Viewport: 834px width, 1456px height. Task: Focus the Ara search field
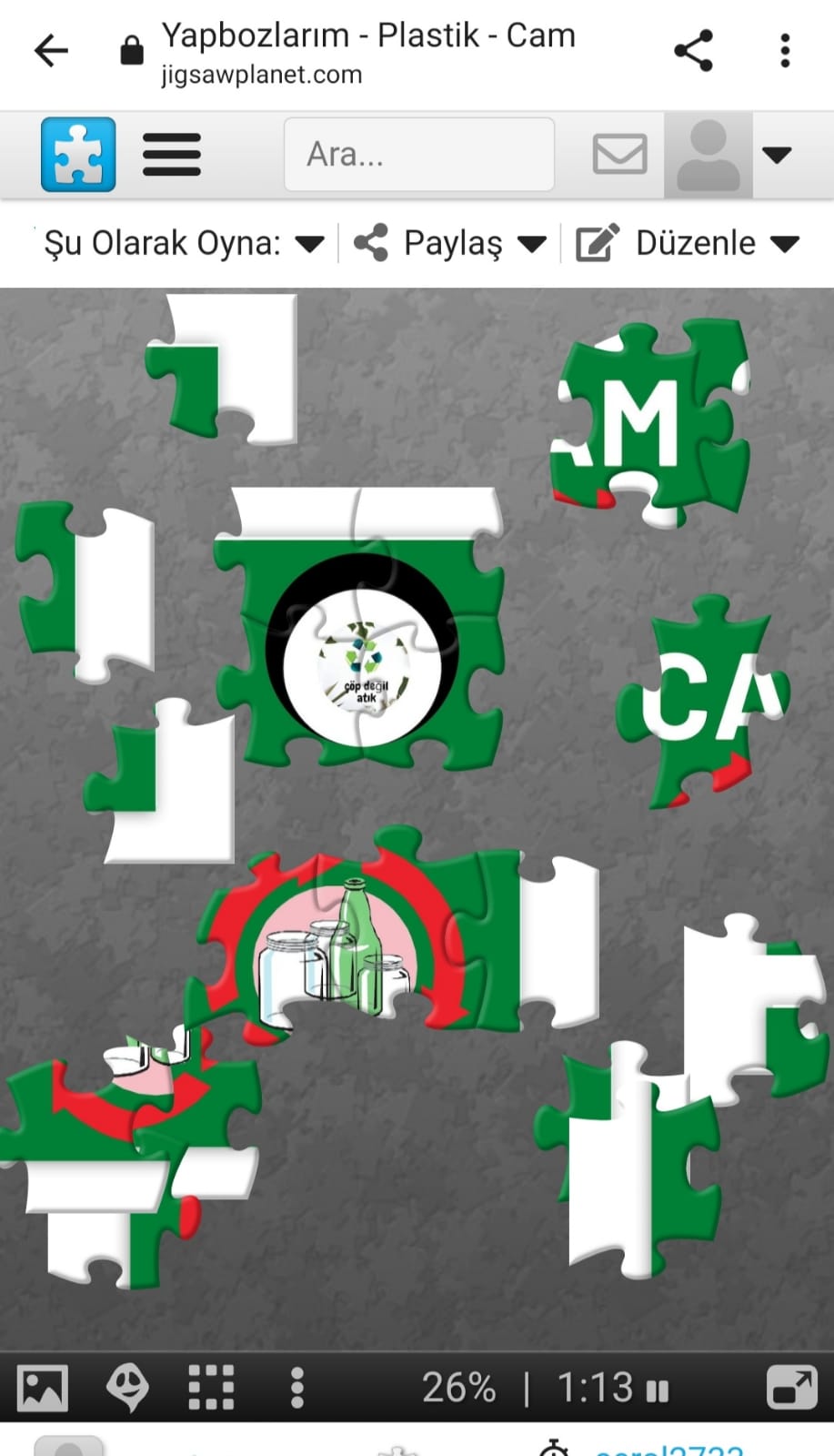(x=418, y=154)
